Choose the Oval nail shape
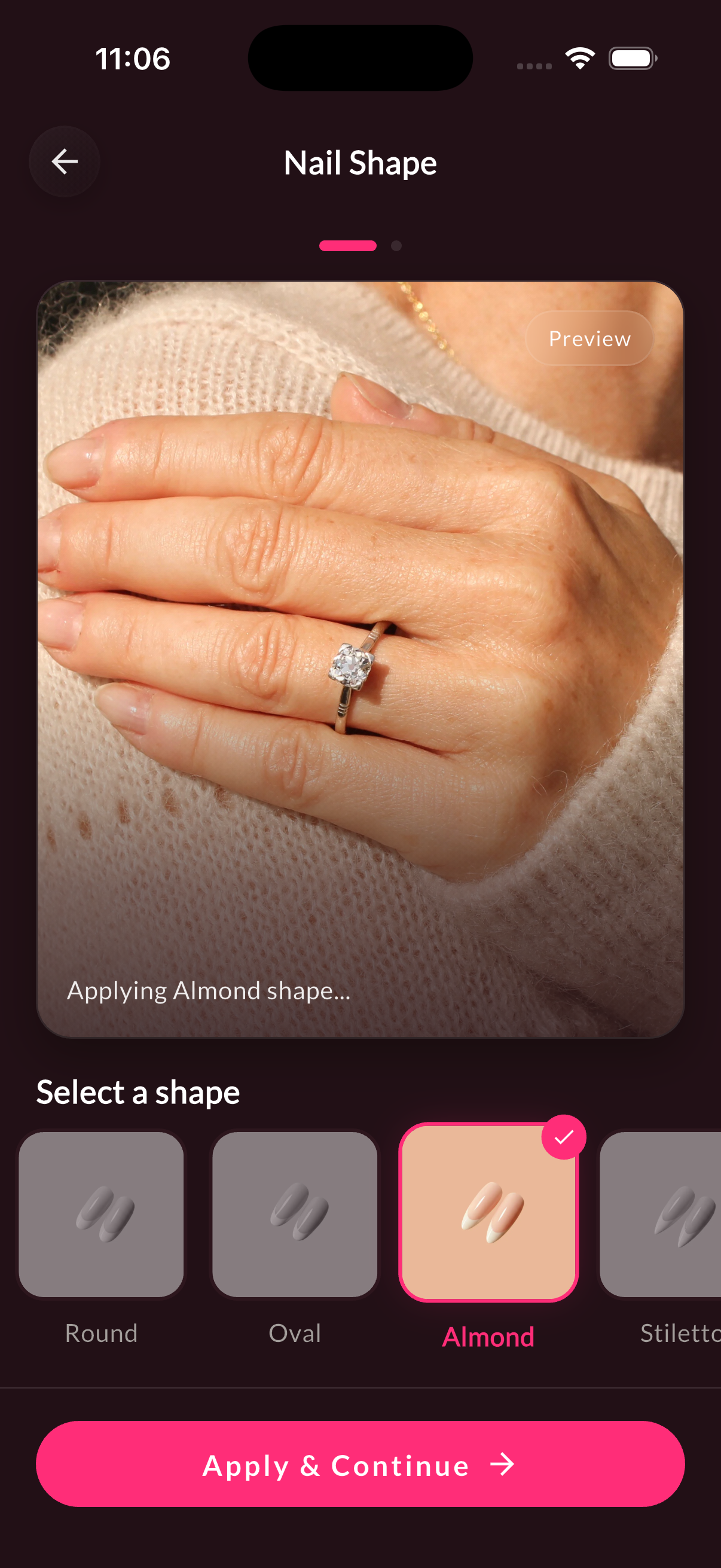This screenshot has width=721, height=1568. [295, 1214]
